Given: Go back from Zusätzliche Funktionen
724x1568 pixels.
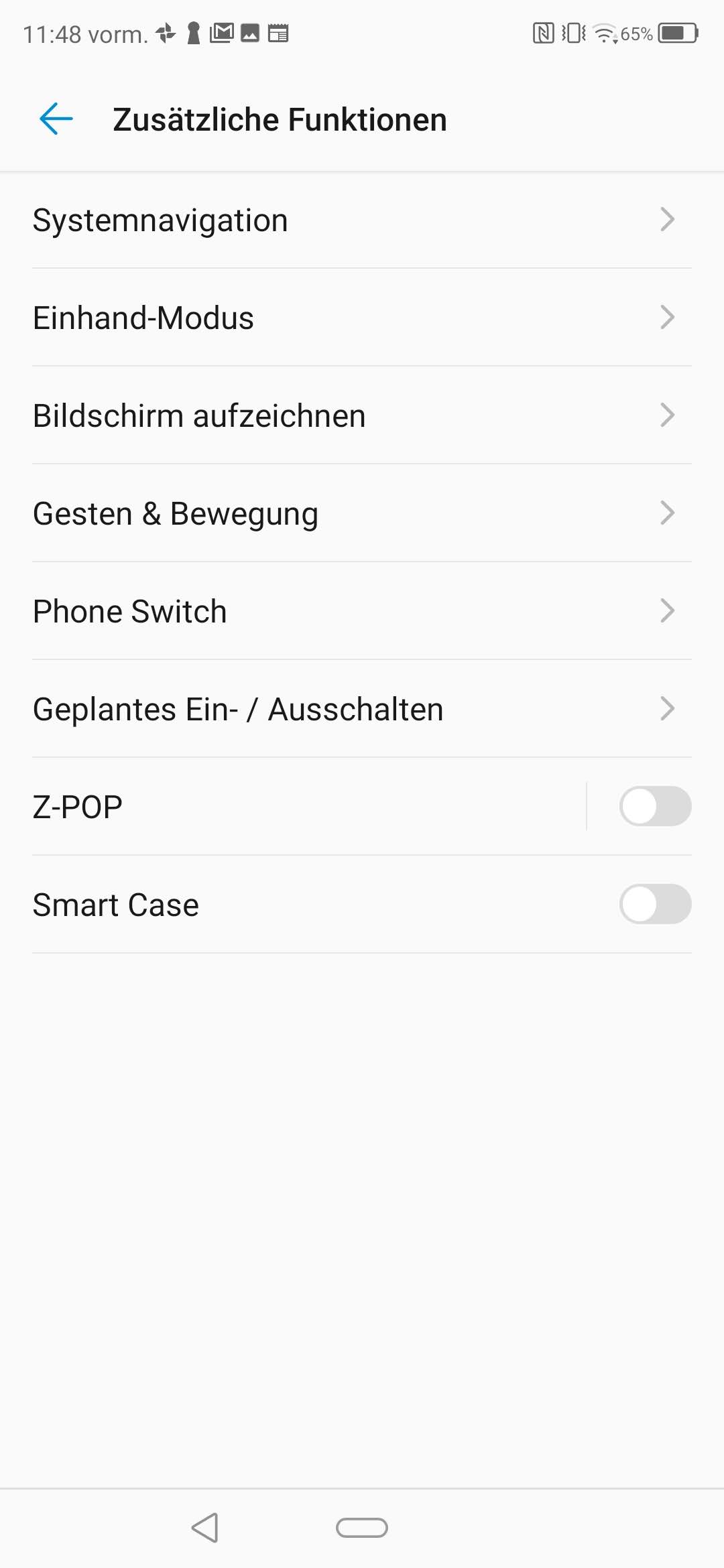Looking at the screenshot, I should pos(56,119).
